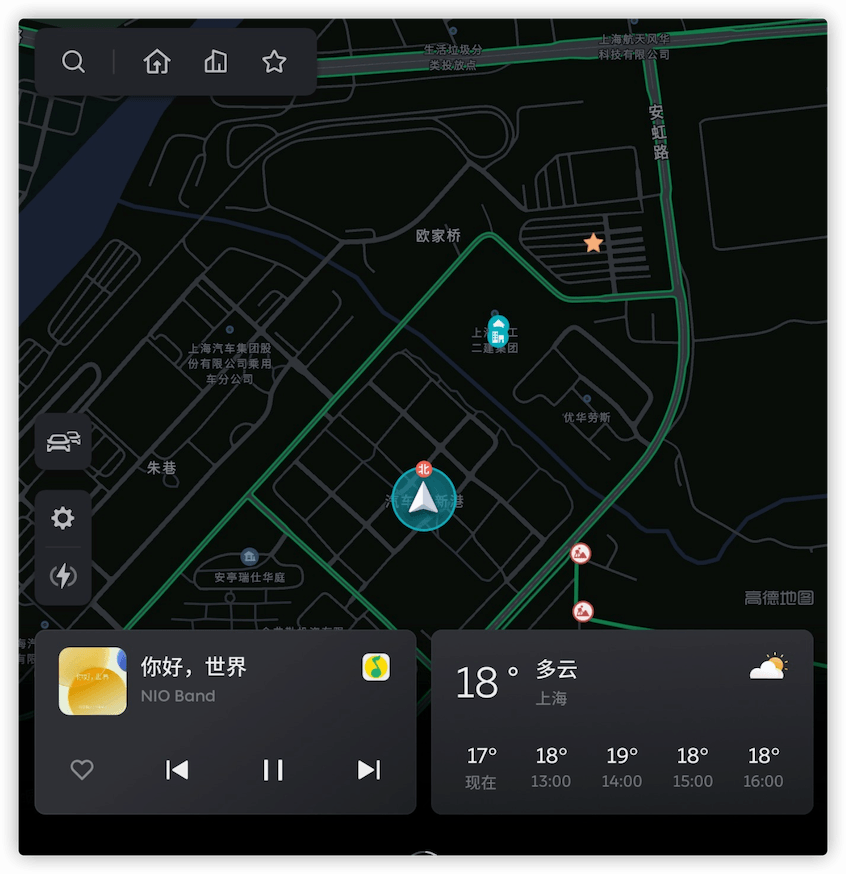Open map settings gear
The width and height of the screenshot is (846, 874).
(x=63, y=518)
